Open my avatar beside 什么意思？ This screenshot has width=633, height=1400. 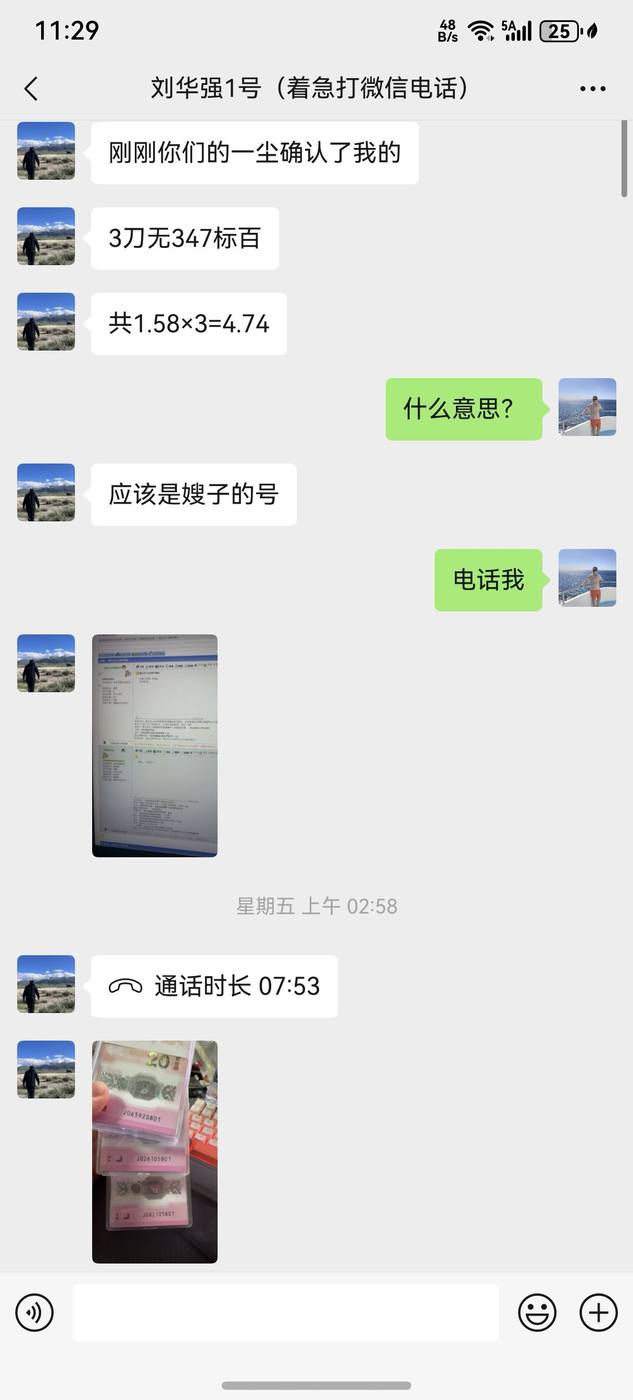coord(587,407)
